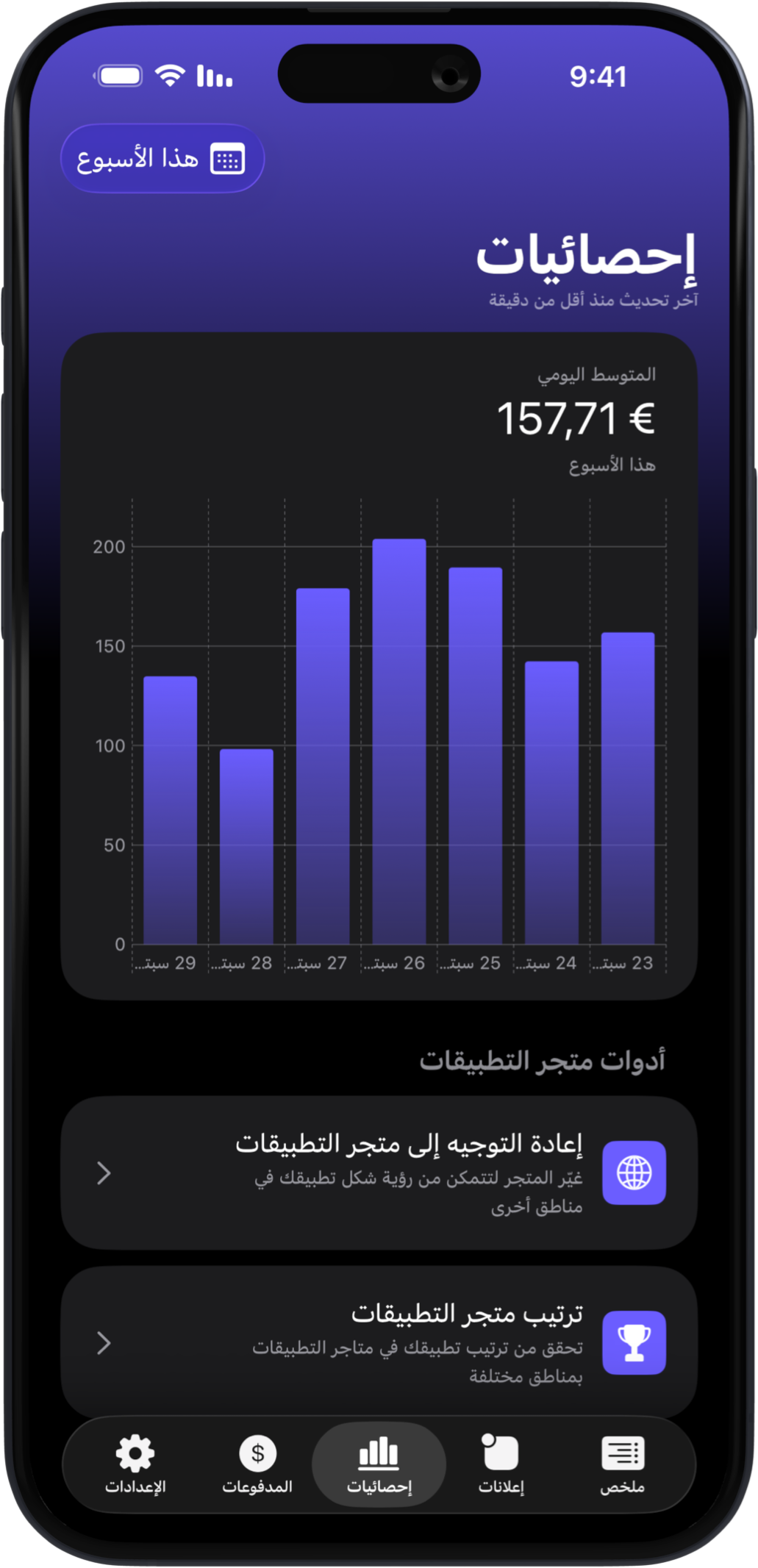Open the هذا الأسبوع date range picker
Viewport: 758px width, 1568px height.
point(162,159)
